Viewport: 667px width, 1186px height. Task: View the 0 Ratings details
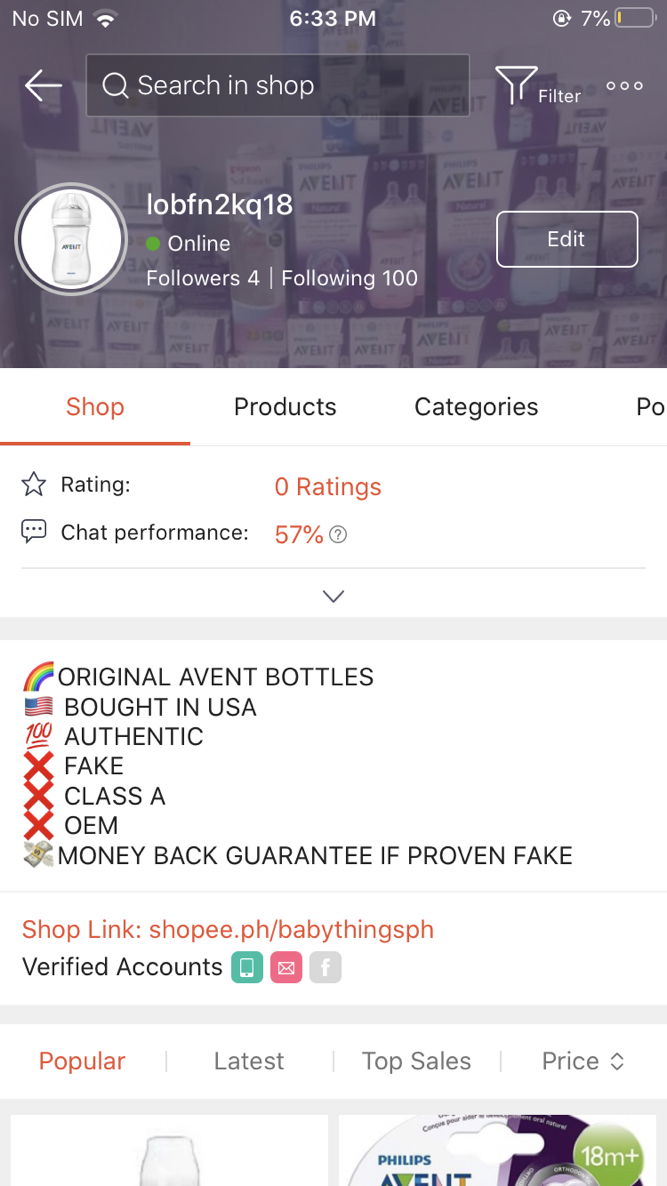[x=328, y=487]
